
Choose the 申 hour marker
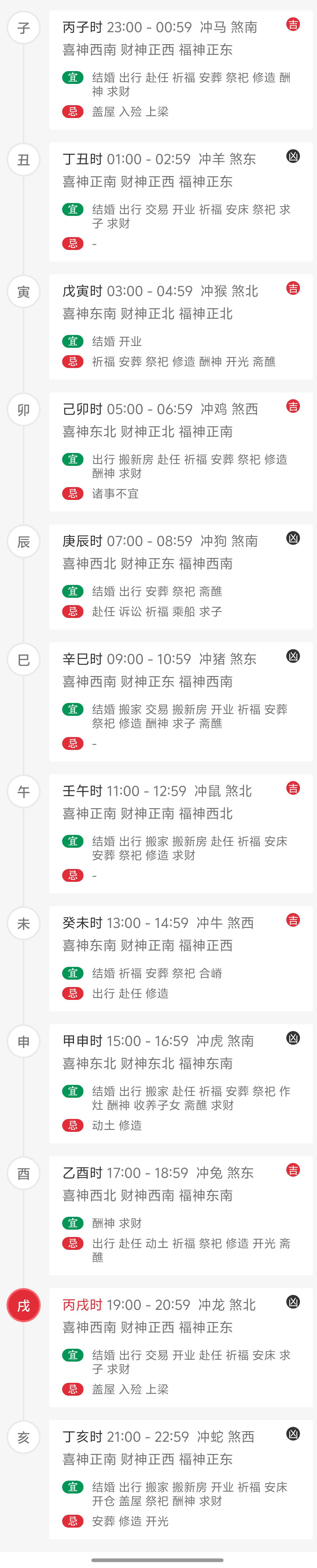click(24, 1042)
